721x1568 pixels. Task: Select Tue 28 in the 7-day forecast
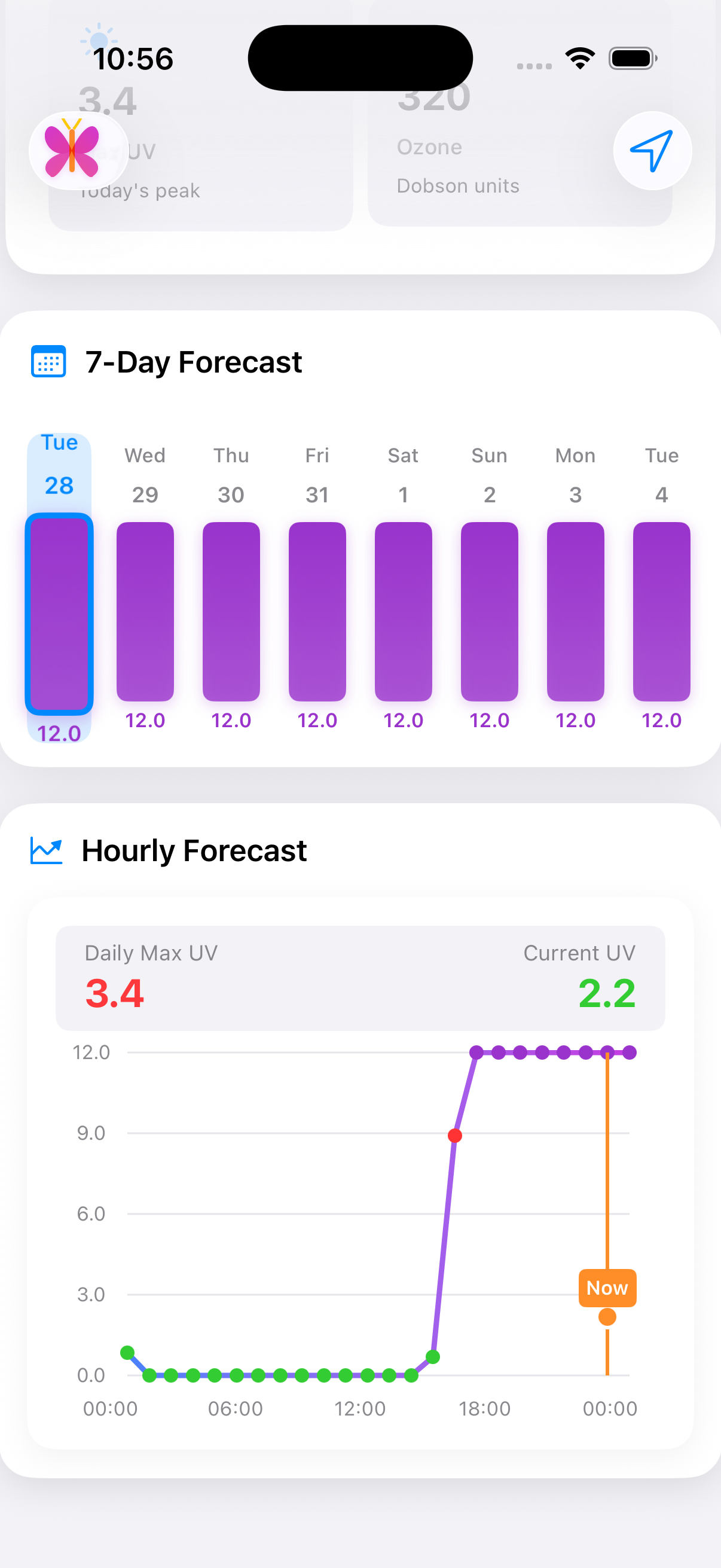tap(59, 588)
